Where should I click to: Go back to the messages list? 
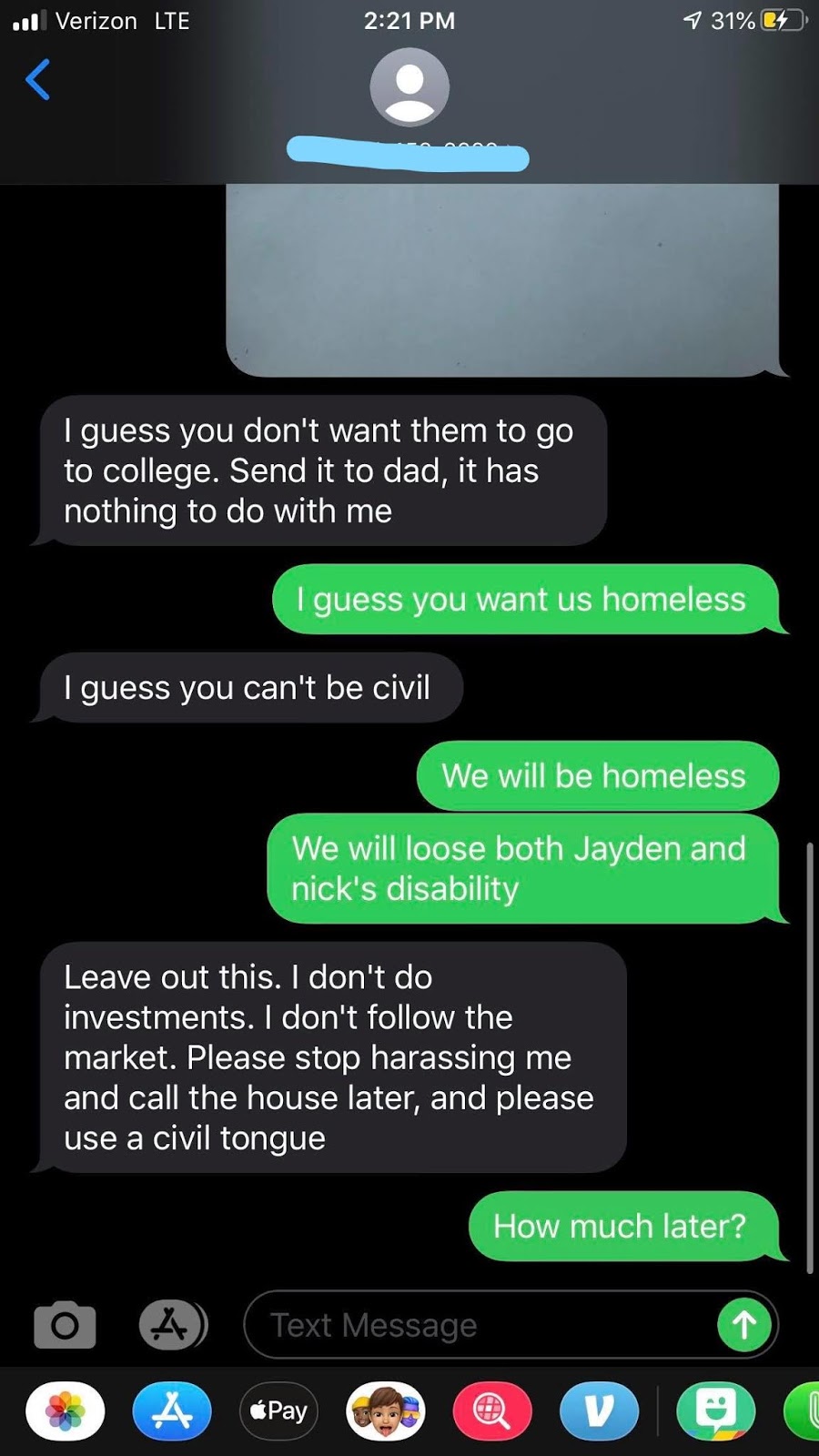[x=38, y=80]
